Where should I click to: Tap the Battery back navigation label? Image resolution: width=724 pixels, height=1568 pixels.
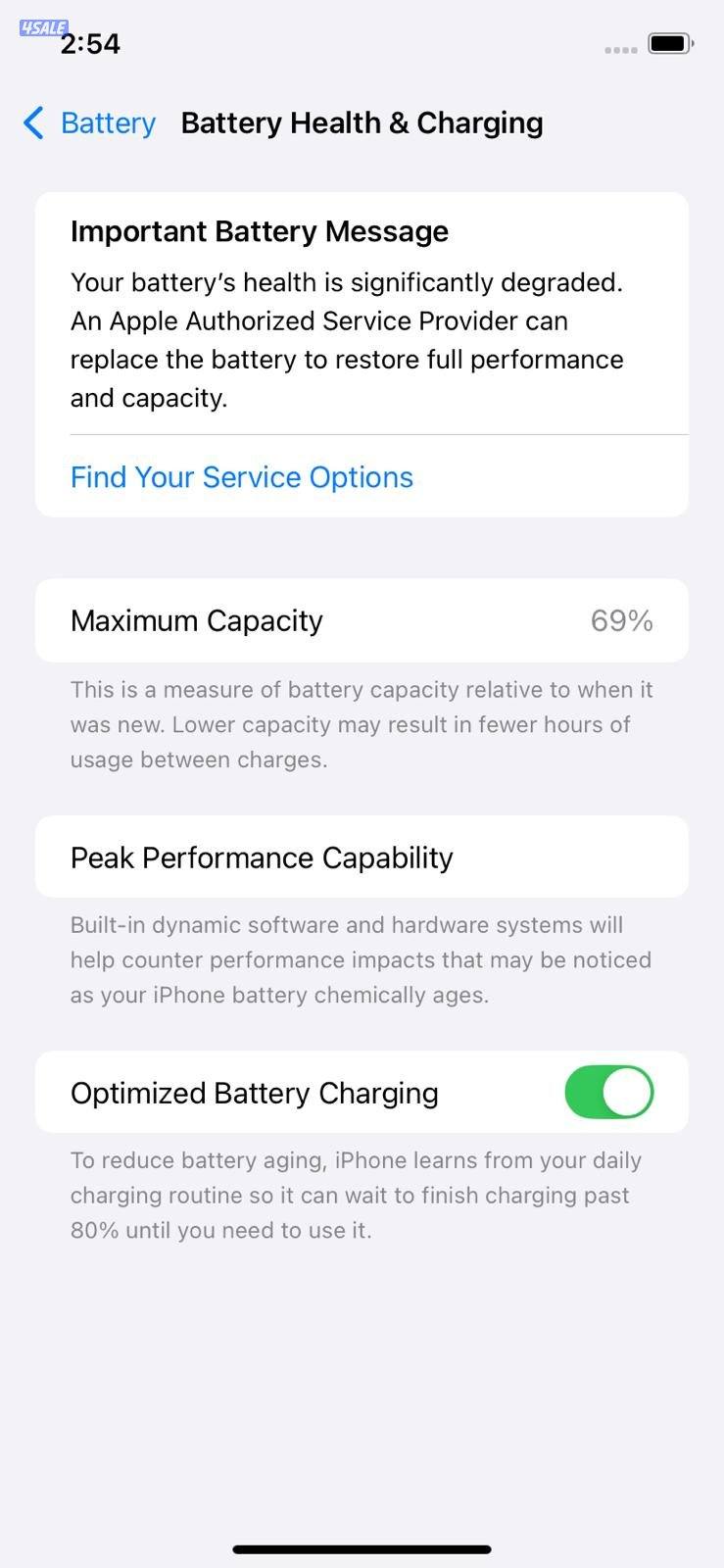coord(108,123)
